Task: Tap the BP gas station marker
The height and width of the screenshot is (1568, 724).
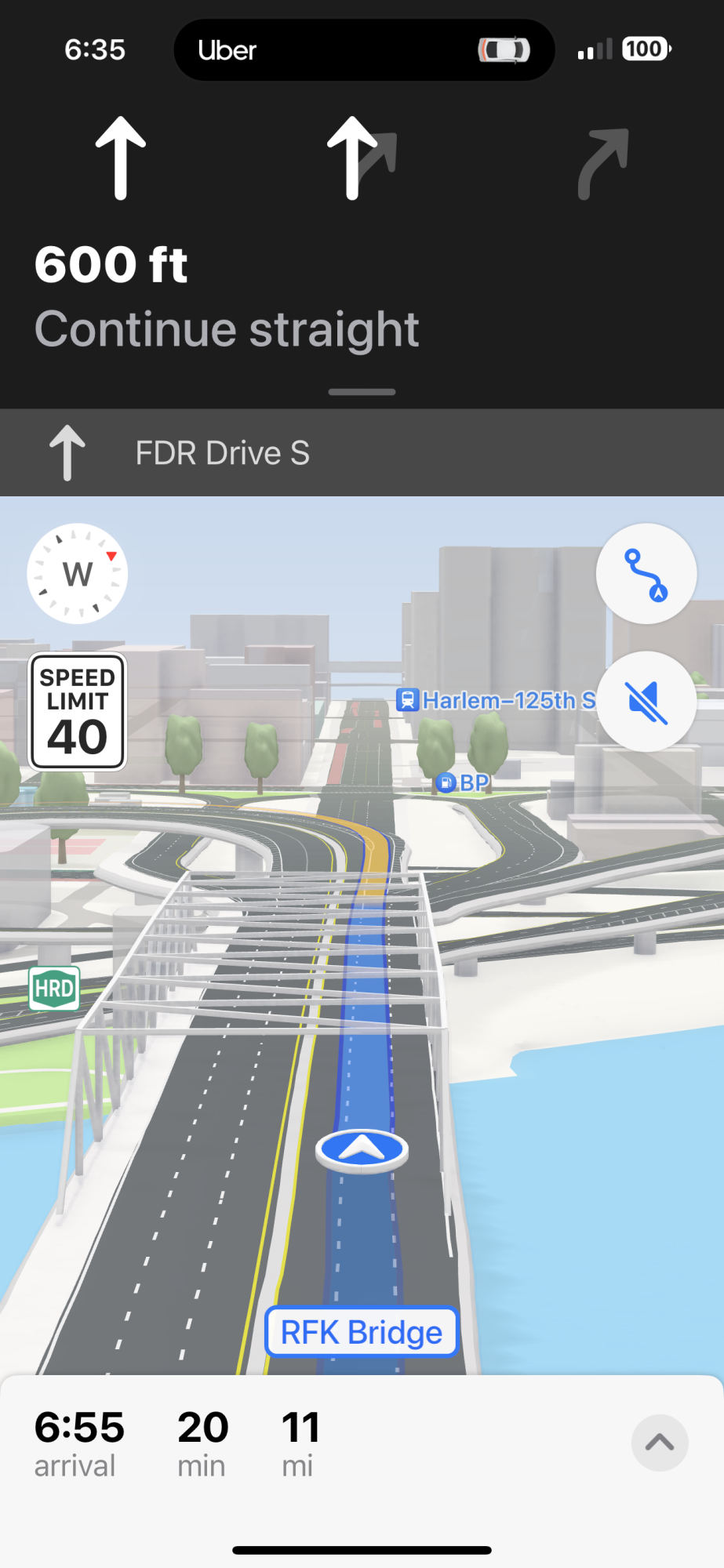Action: click(464, 782)
